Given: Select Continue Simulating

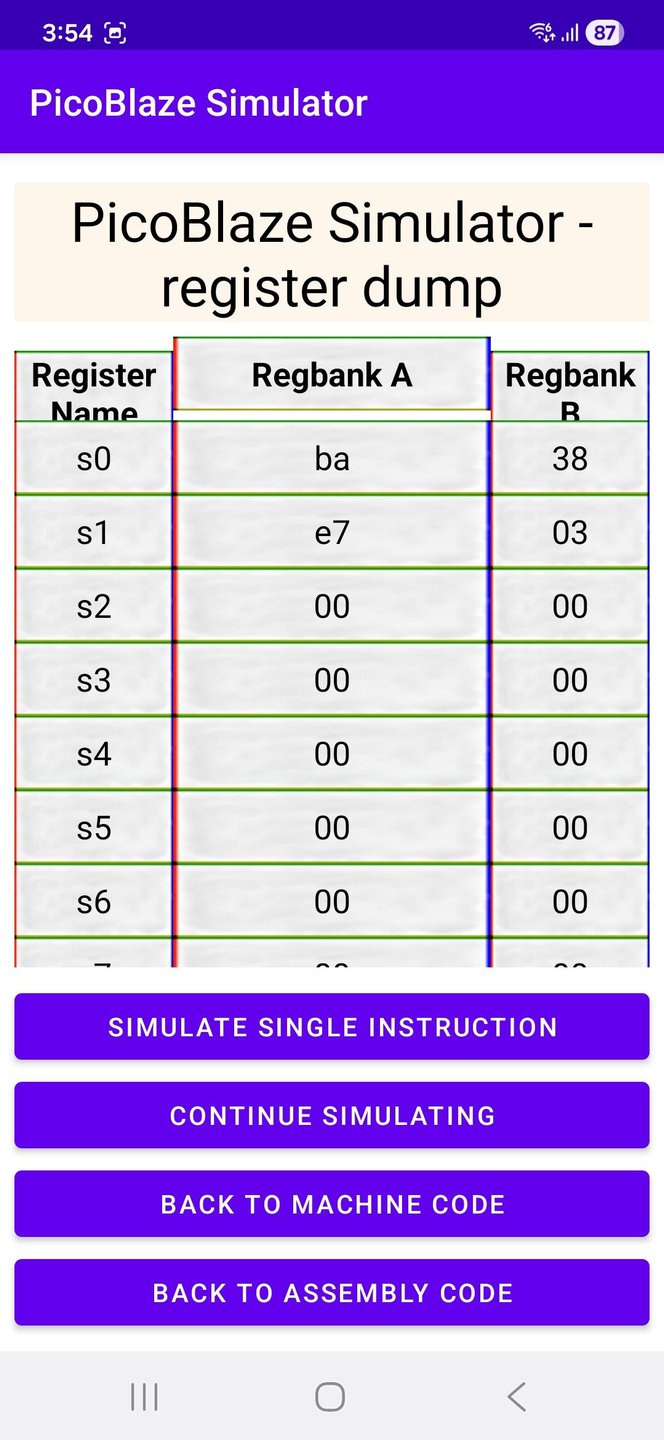Looking at the screenshot, I should [332, 1115].
